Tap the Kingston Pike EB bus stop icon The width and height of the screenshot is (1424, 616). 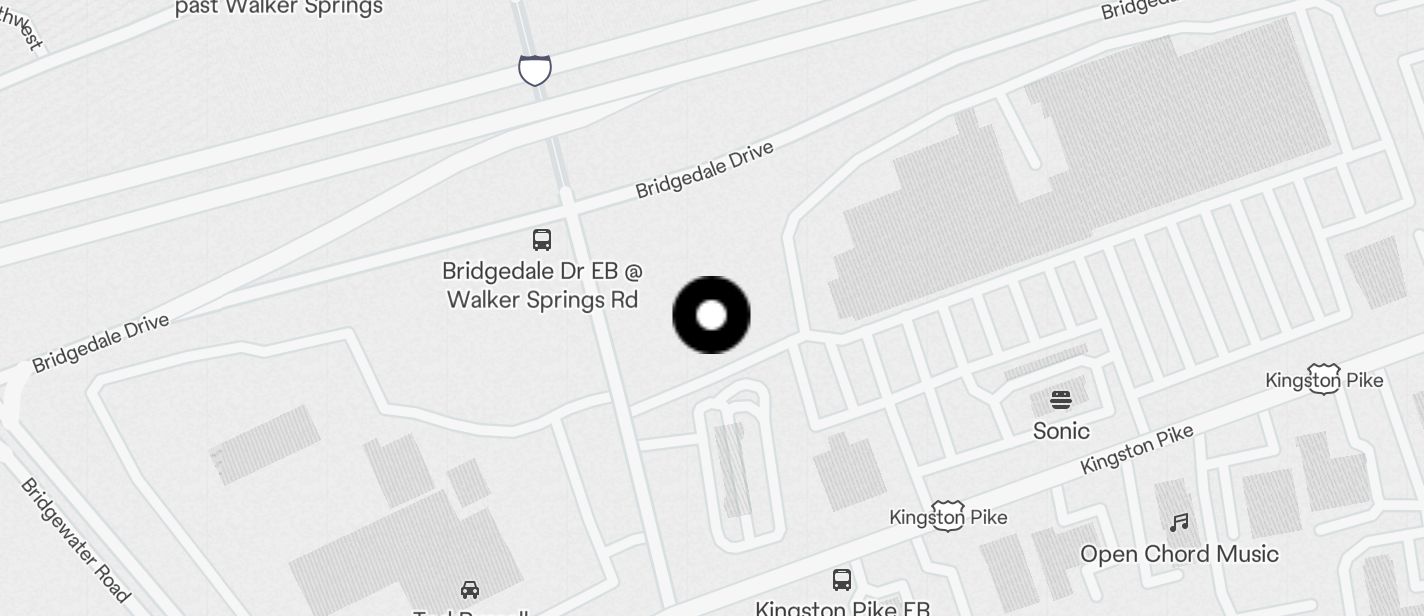click(842, 580)
